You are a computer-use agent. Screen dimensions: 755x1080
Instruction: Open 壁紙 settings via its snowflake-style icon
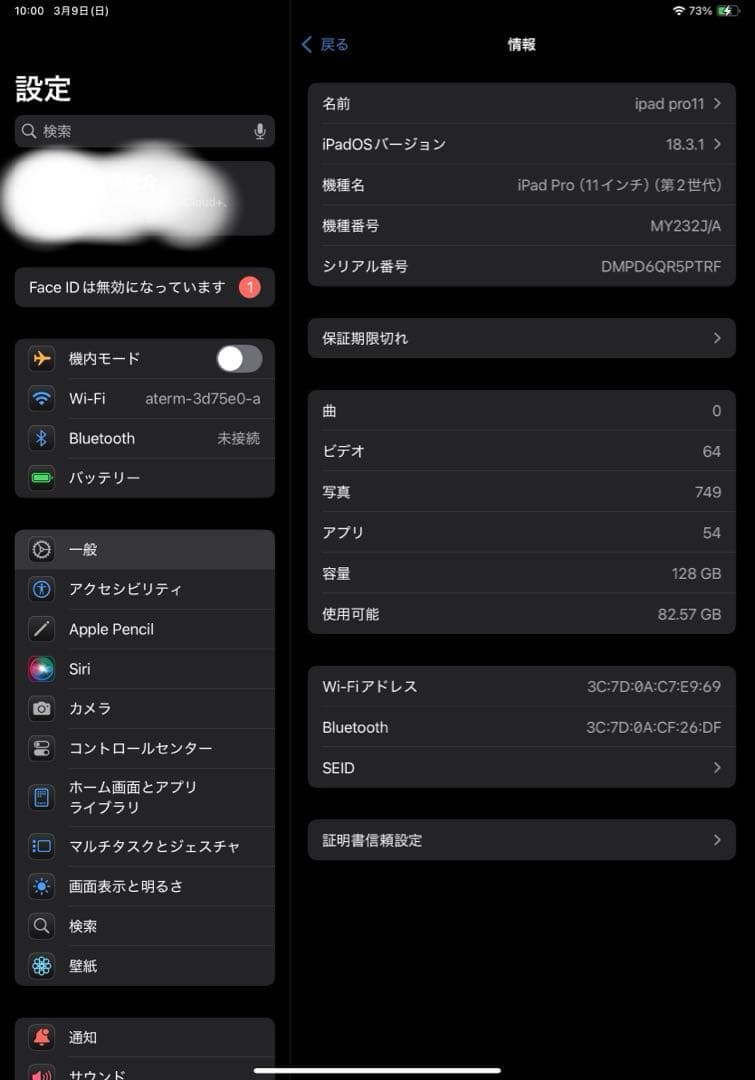click(x=41, y=965)
